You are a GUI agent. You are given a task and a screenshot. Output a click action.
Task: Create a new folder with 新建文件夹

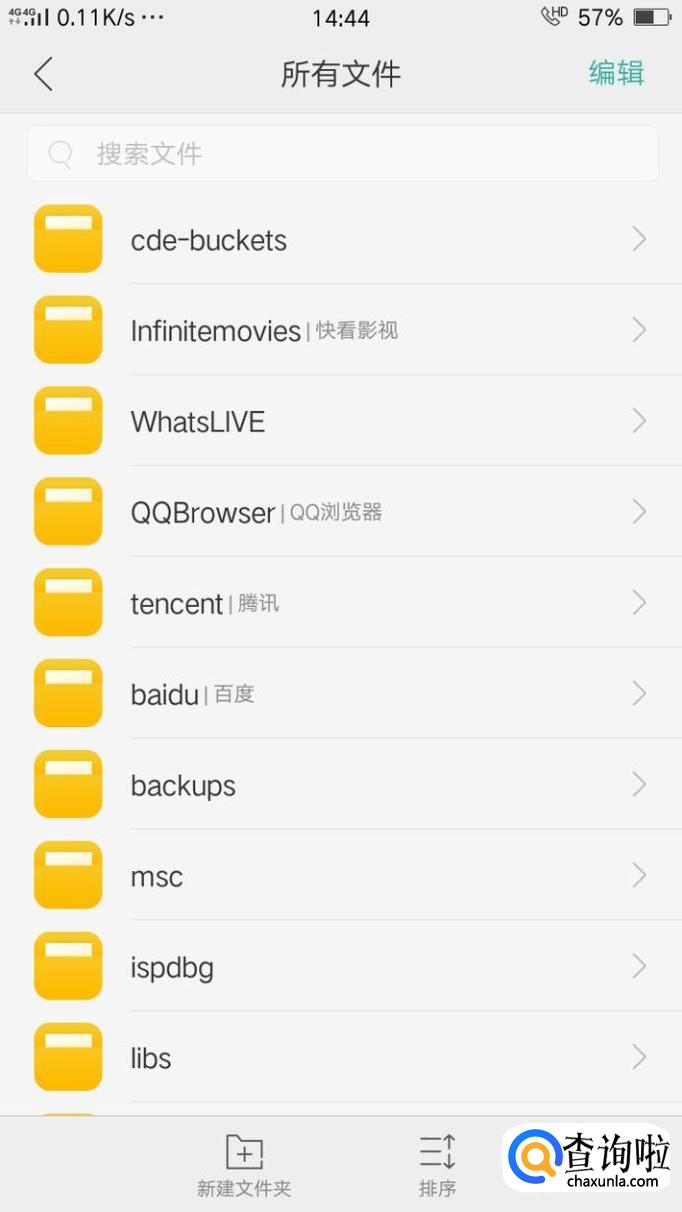[244, 1165]
